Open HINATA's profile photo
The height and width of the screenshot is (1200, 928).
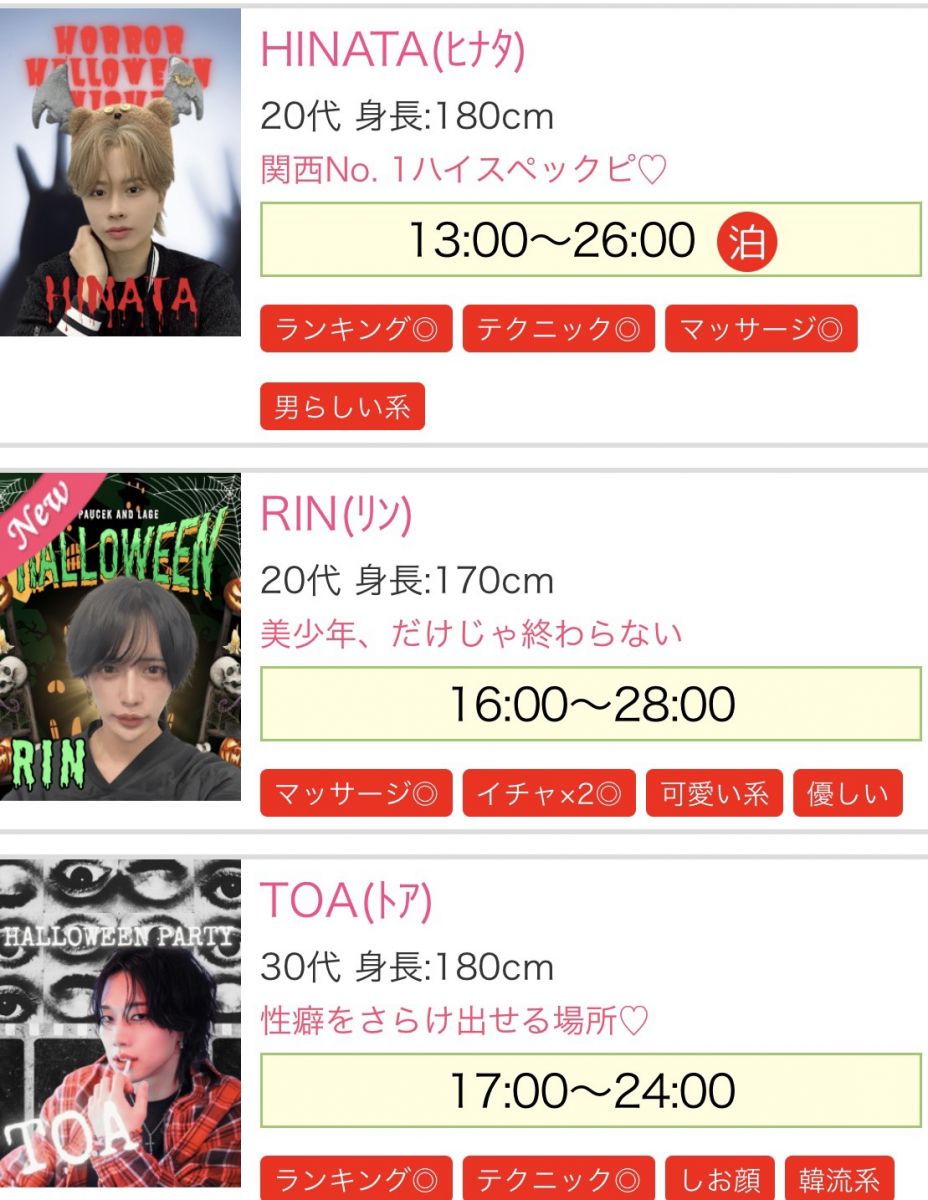[120, 172]
